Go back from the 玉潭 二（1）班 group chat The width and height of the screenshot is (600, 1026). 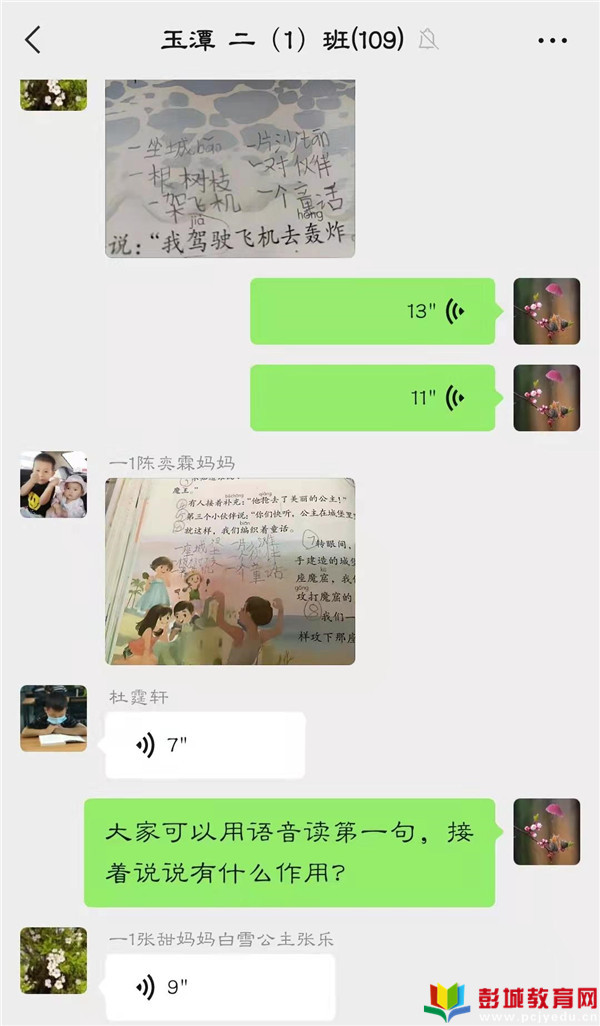tap(33, 40)
